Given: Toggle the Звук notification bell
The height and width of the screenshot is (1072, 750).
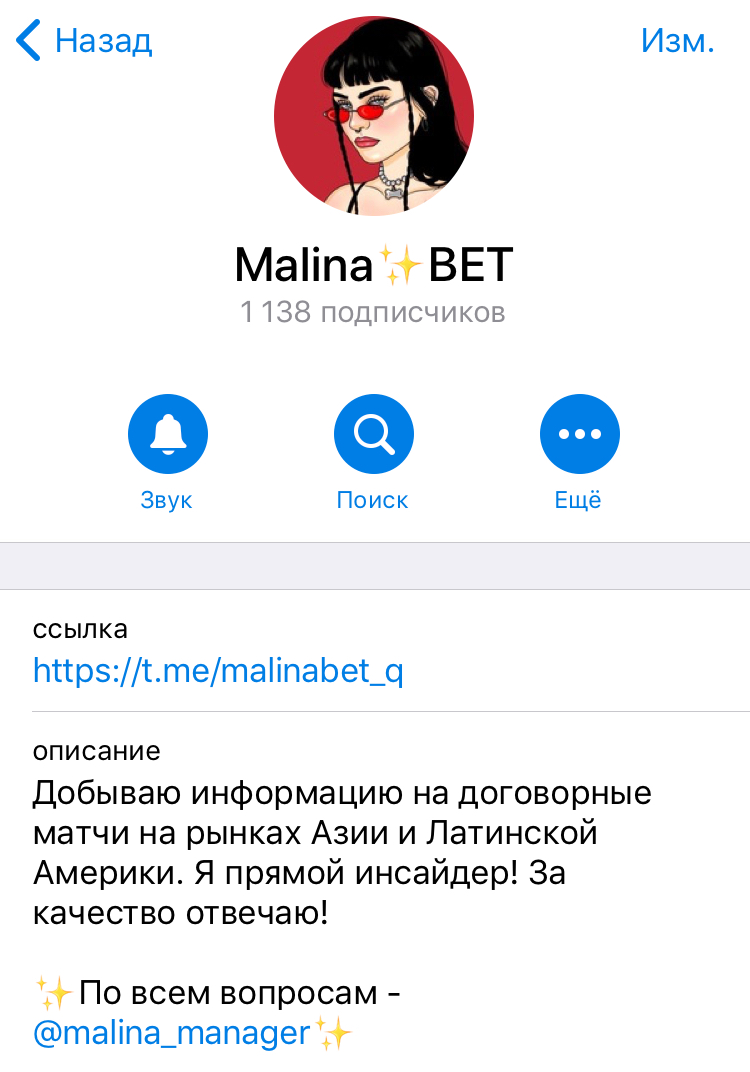Looking at the screenshot, I should coord(167,434).
